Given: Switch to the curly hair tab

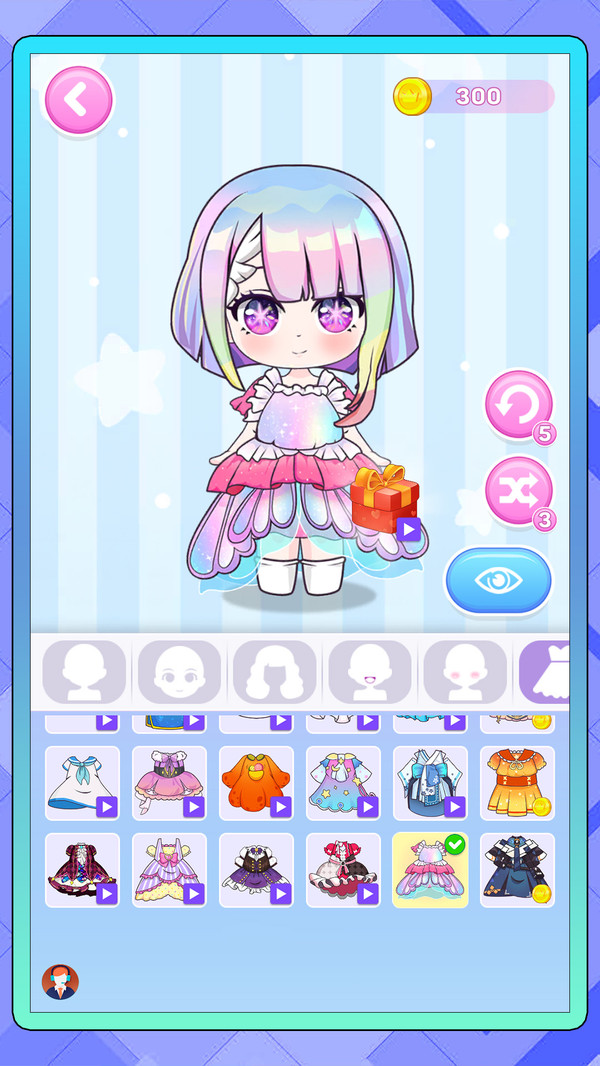Looking at the screenshot, I should [x=275, y=672].
